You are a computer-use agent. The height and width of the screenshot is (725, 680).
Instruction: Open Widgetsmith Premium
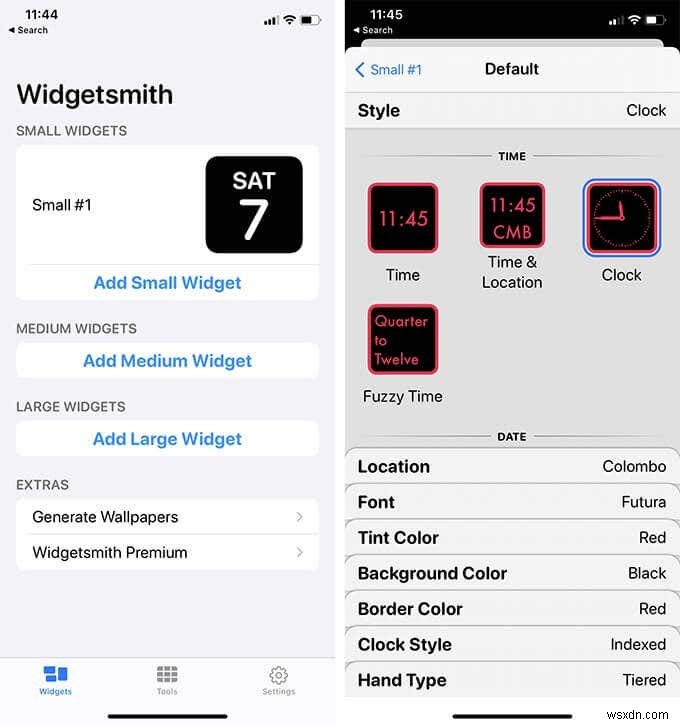pos(167,552)
